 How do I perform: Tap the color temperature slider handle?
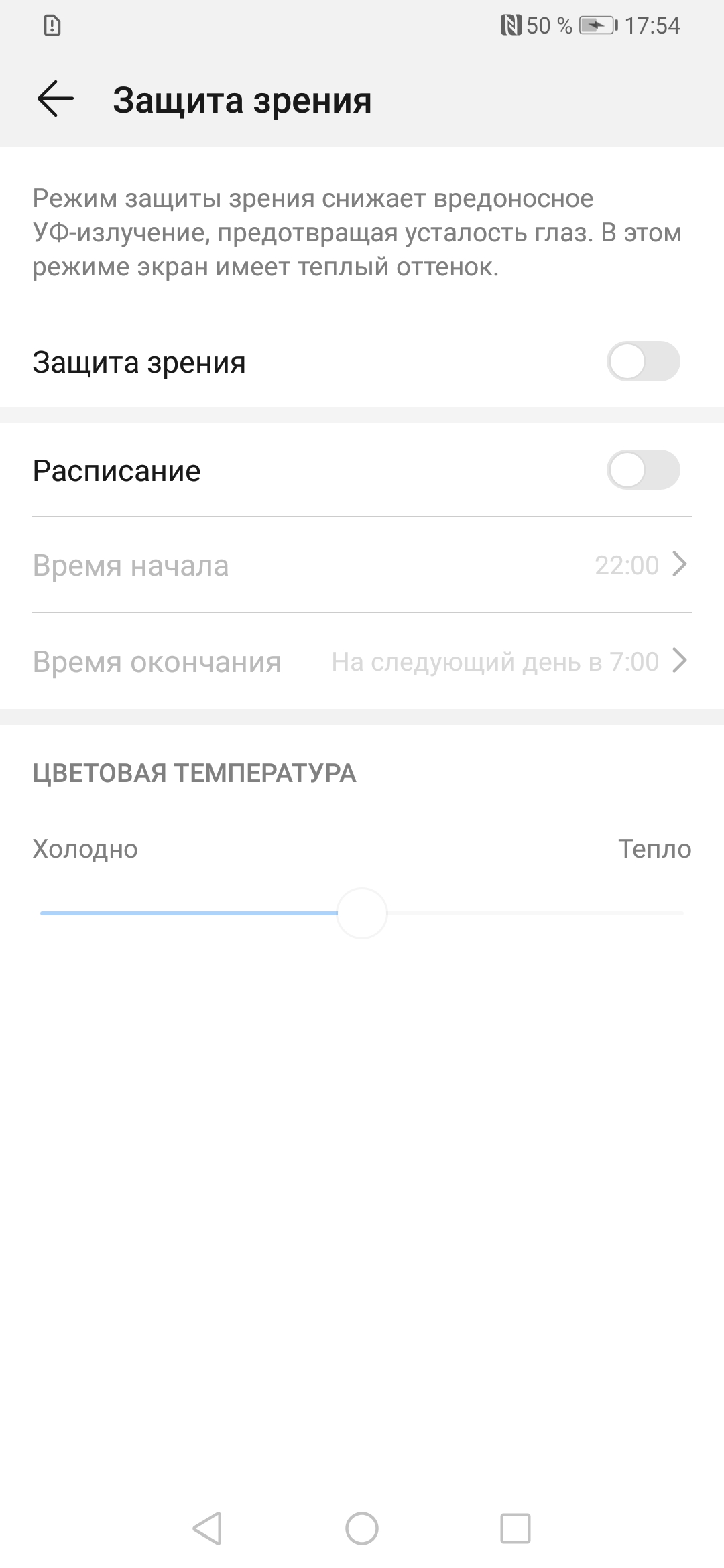(x=362, y=913)
